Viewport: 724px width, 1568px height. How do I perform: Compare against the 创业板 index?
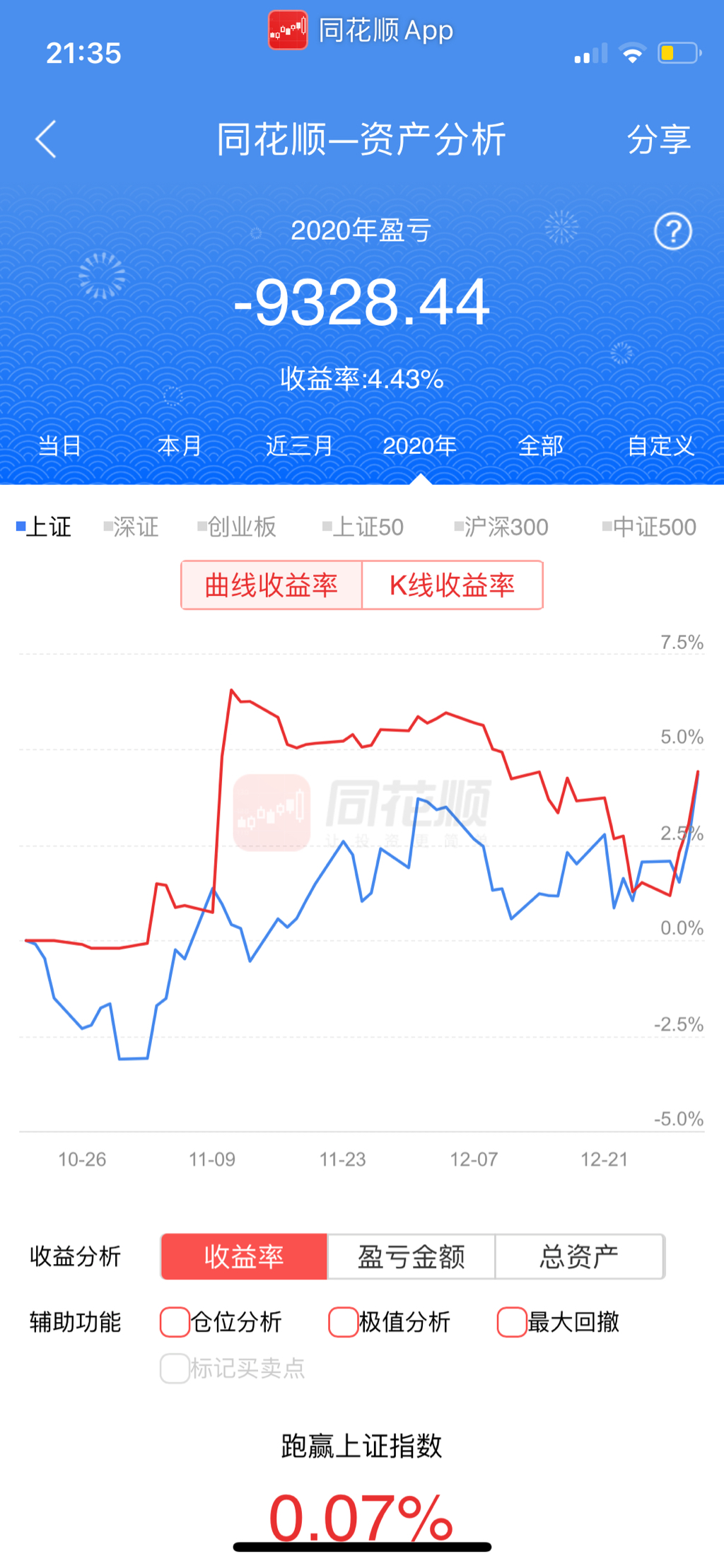coord(238,527)
